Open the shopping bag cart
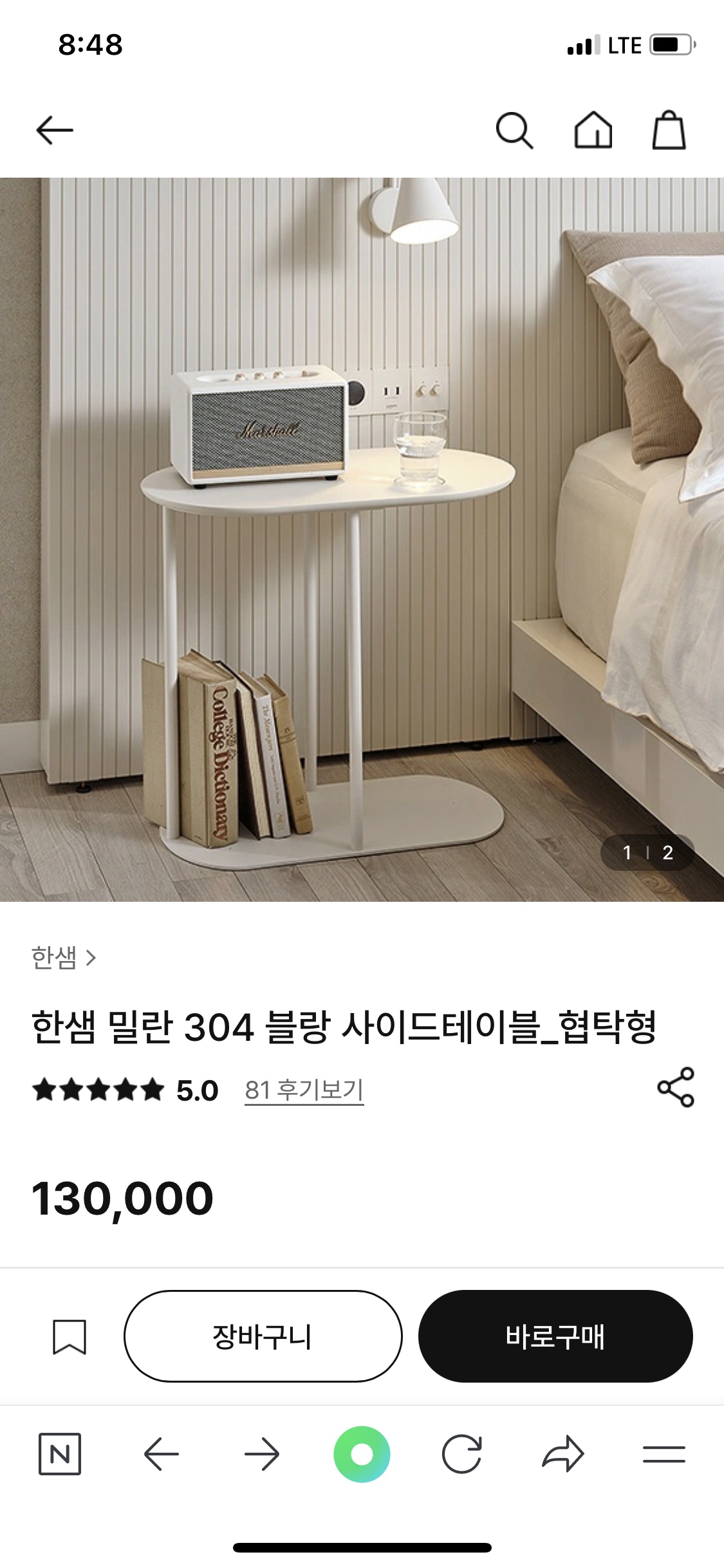 pyautogui.click(x=669, y=131)
